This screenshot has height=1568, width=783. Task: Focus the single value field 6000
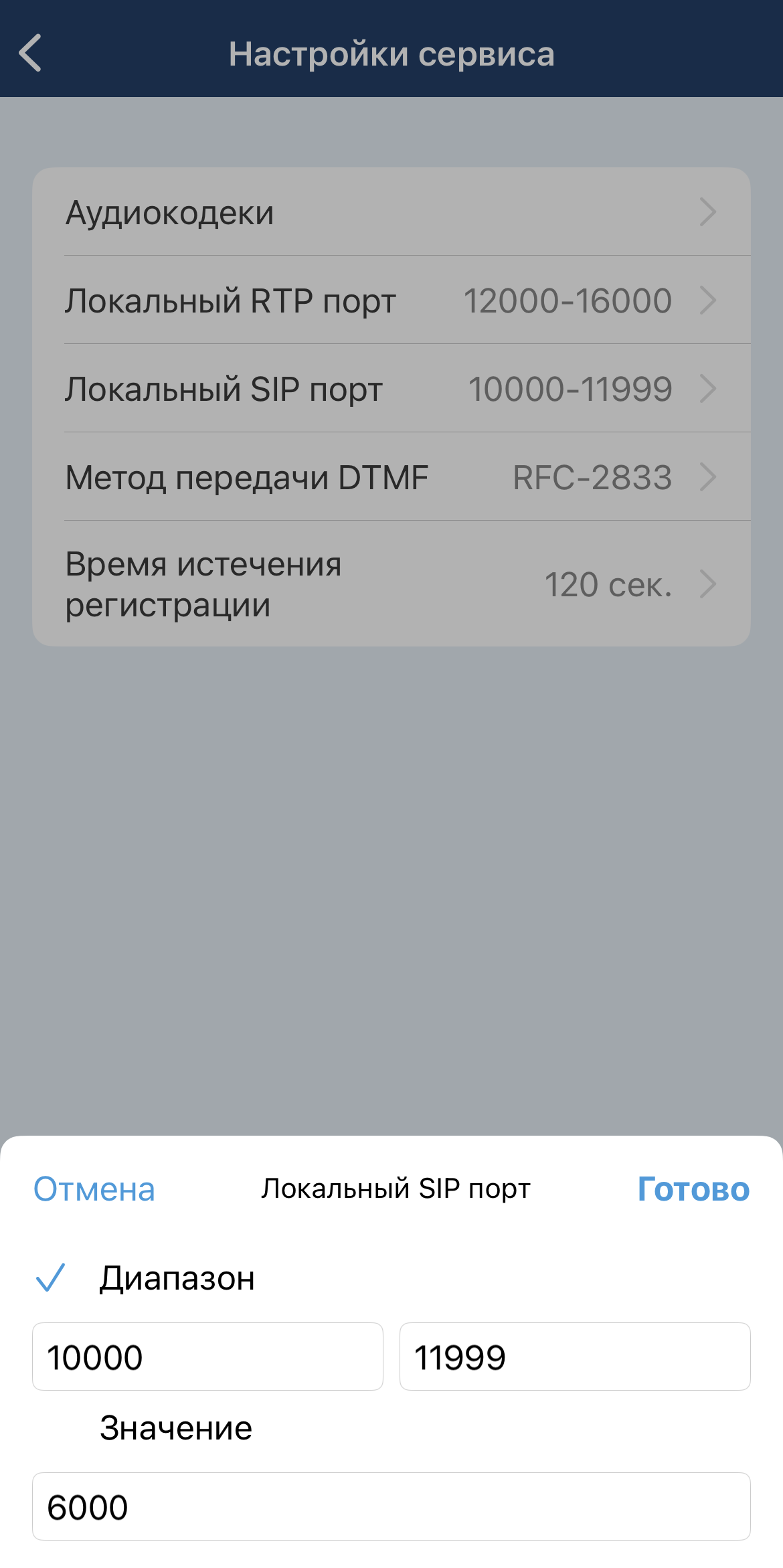[x=391, y=1506]
